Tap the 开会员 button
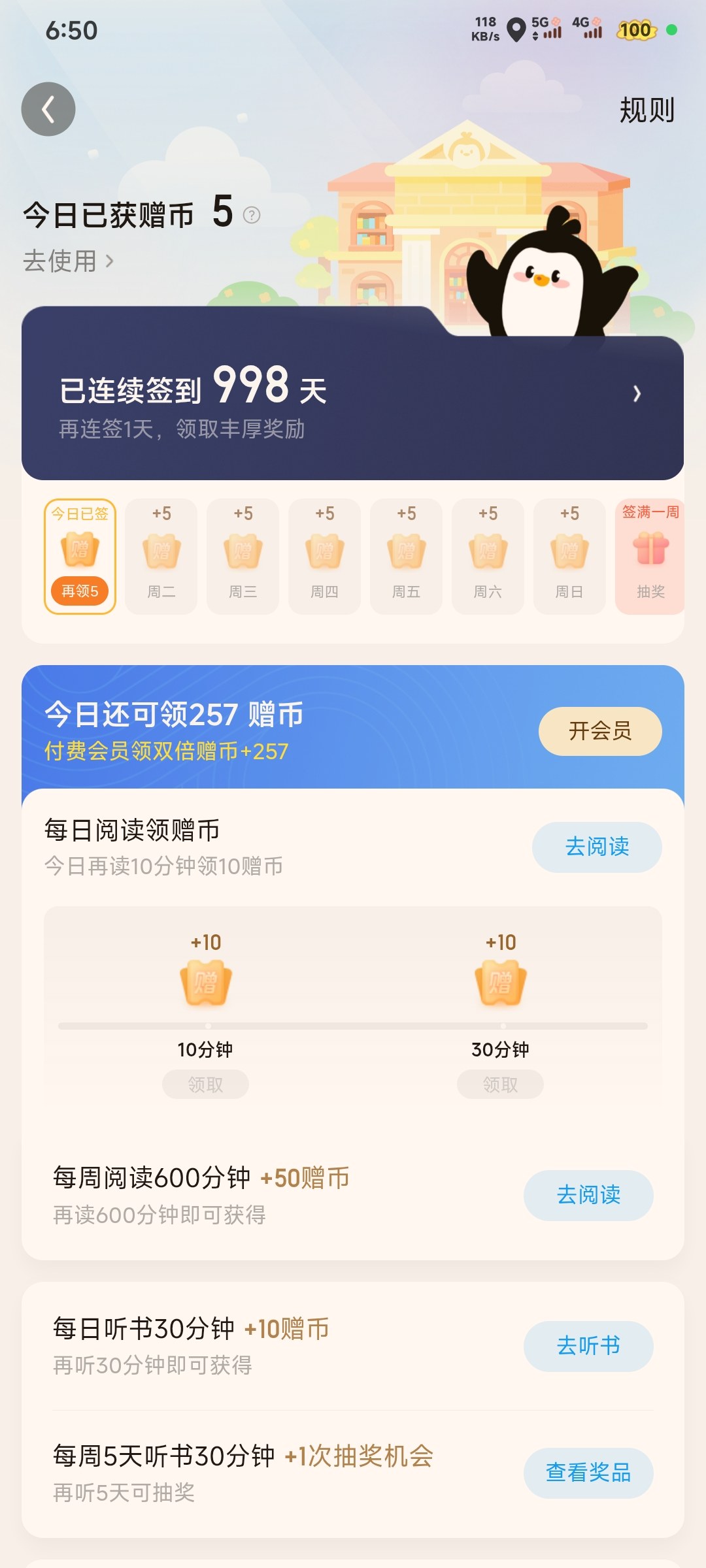This screenshot has height=1568, width=706. pyautogui.click(x=599, y=731)
